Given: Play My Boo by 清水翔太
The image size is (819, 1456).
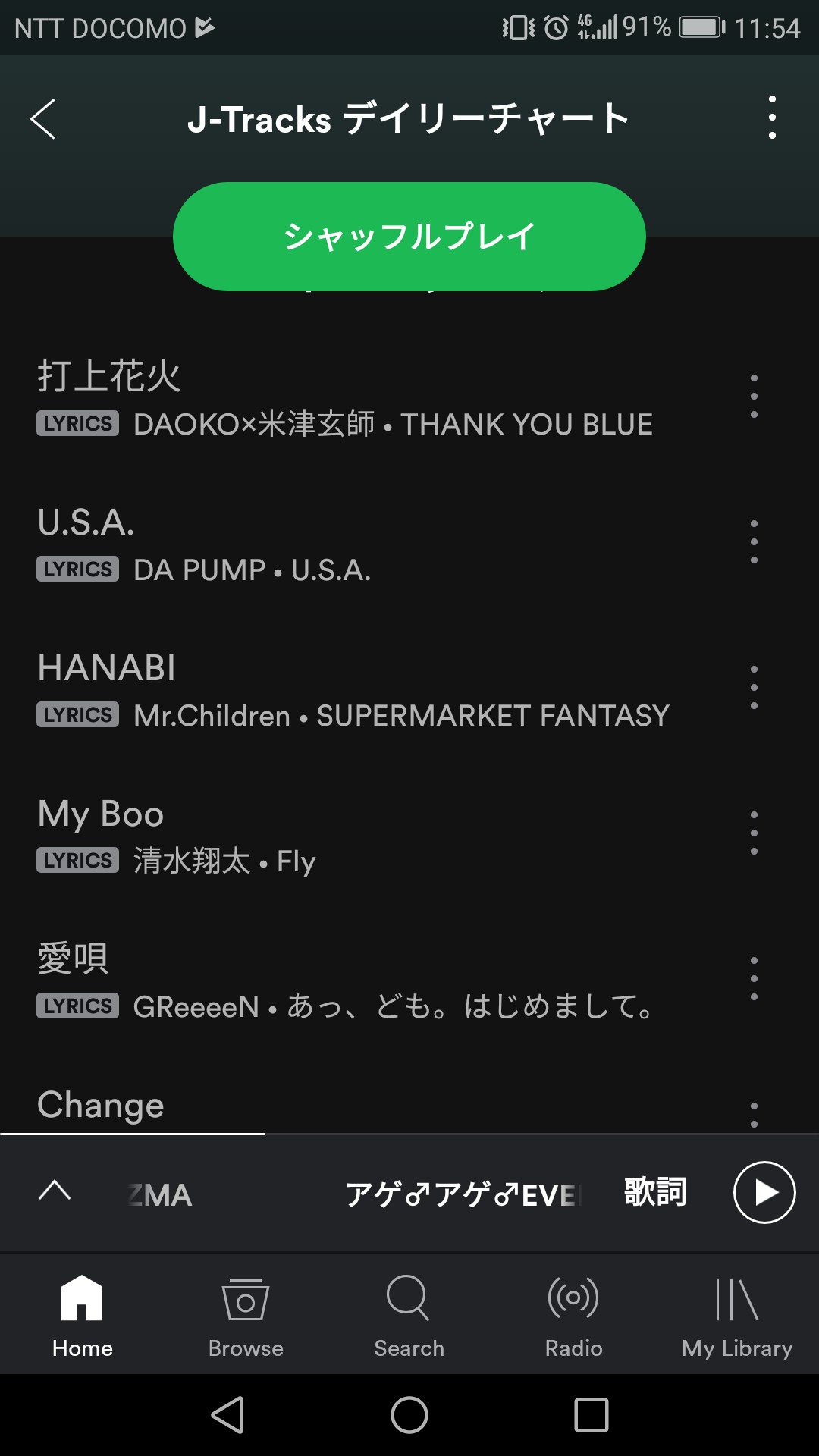Looking at the screenshot, I should click(341, 835).
